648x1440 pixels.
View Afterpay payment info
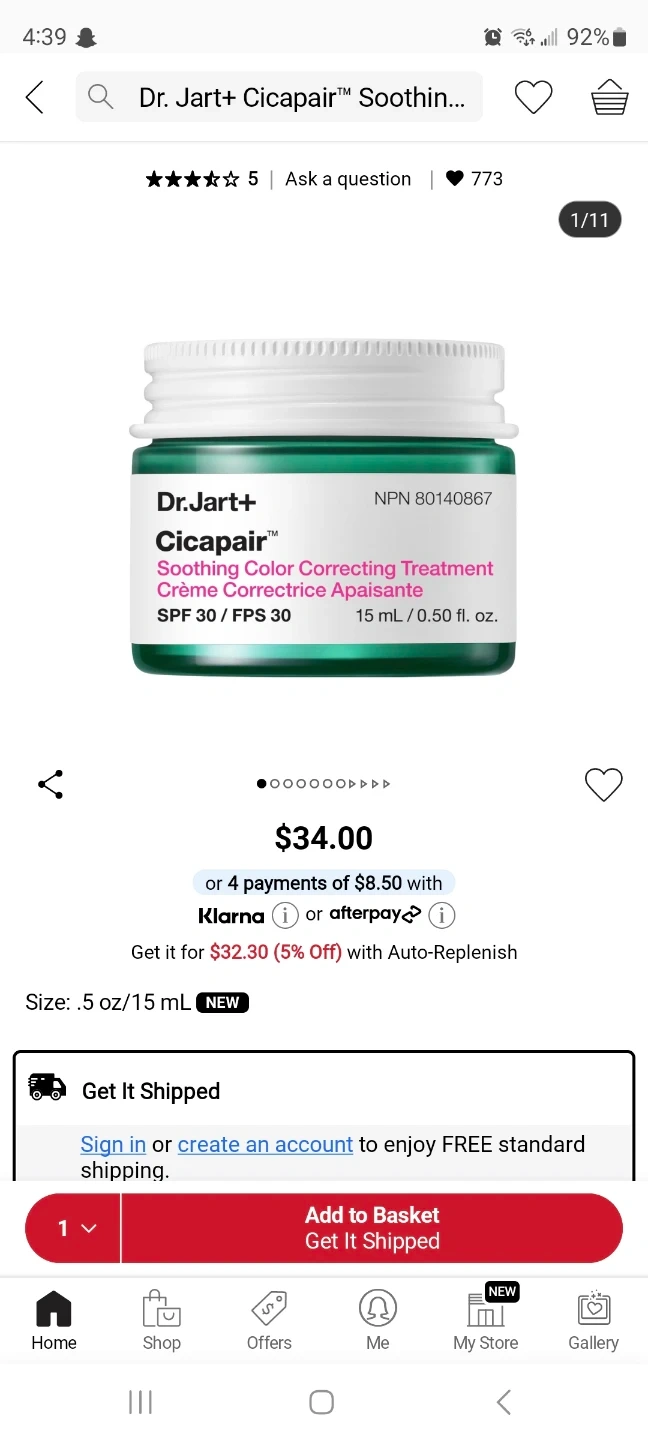[x=442, y=915]
